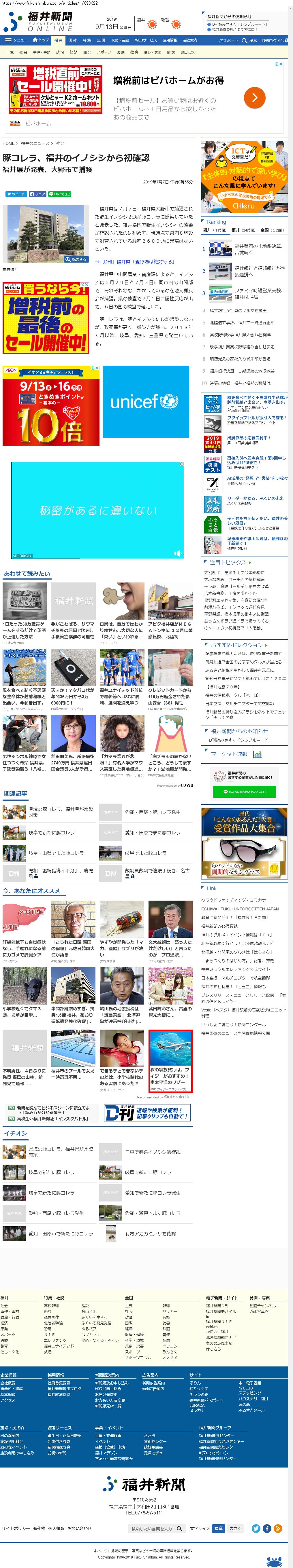
Task: Share the article on Facebook with シェア
Action: click(37, 193)
